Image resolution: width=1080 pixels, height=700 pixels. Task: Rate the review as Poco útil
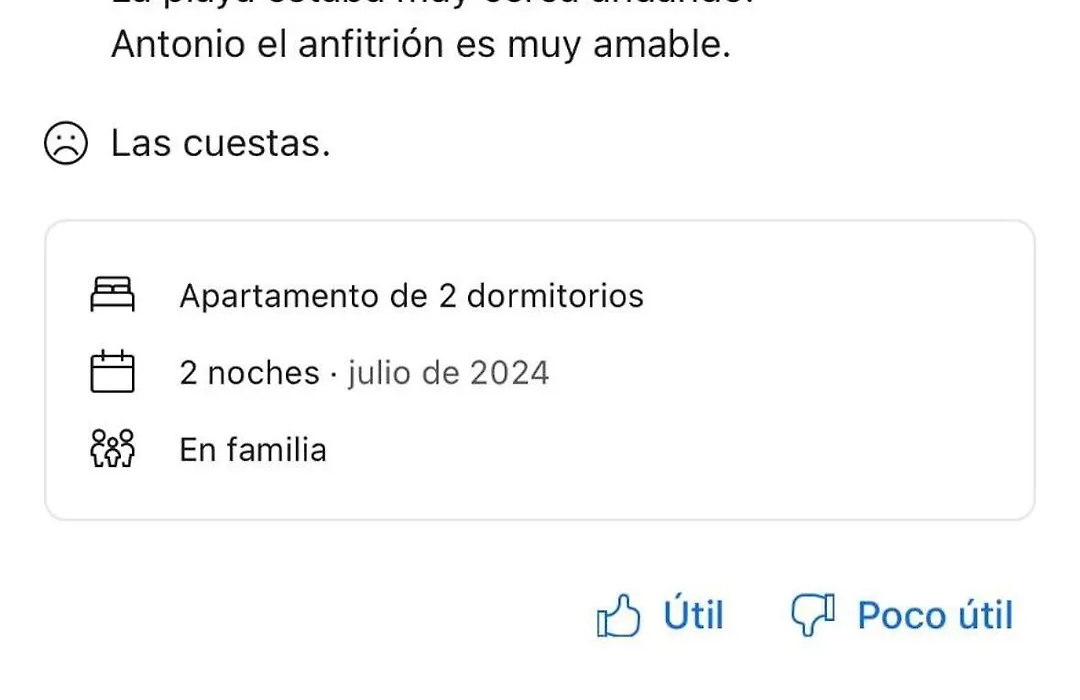click(902, 615)
